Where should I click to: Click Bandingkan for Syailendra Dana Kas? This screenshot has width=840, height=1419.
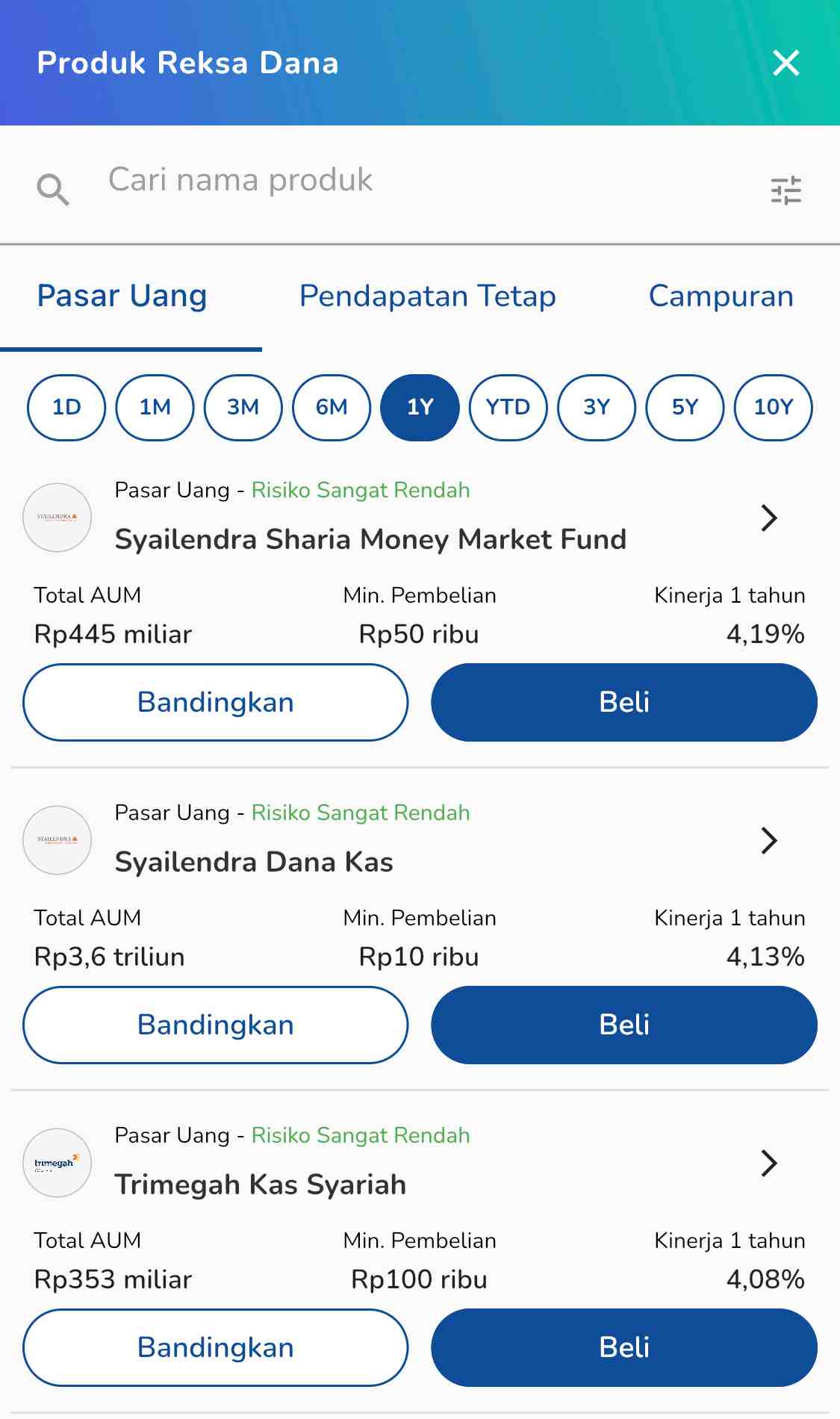click(x=214, y=1025)
